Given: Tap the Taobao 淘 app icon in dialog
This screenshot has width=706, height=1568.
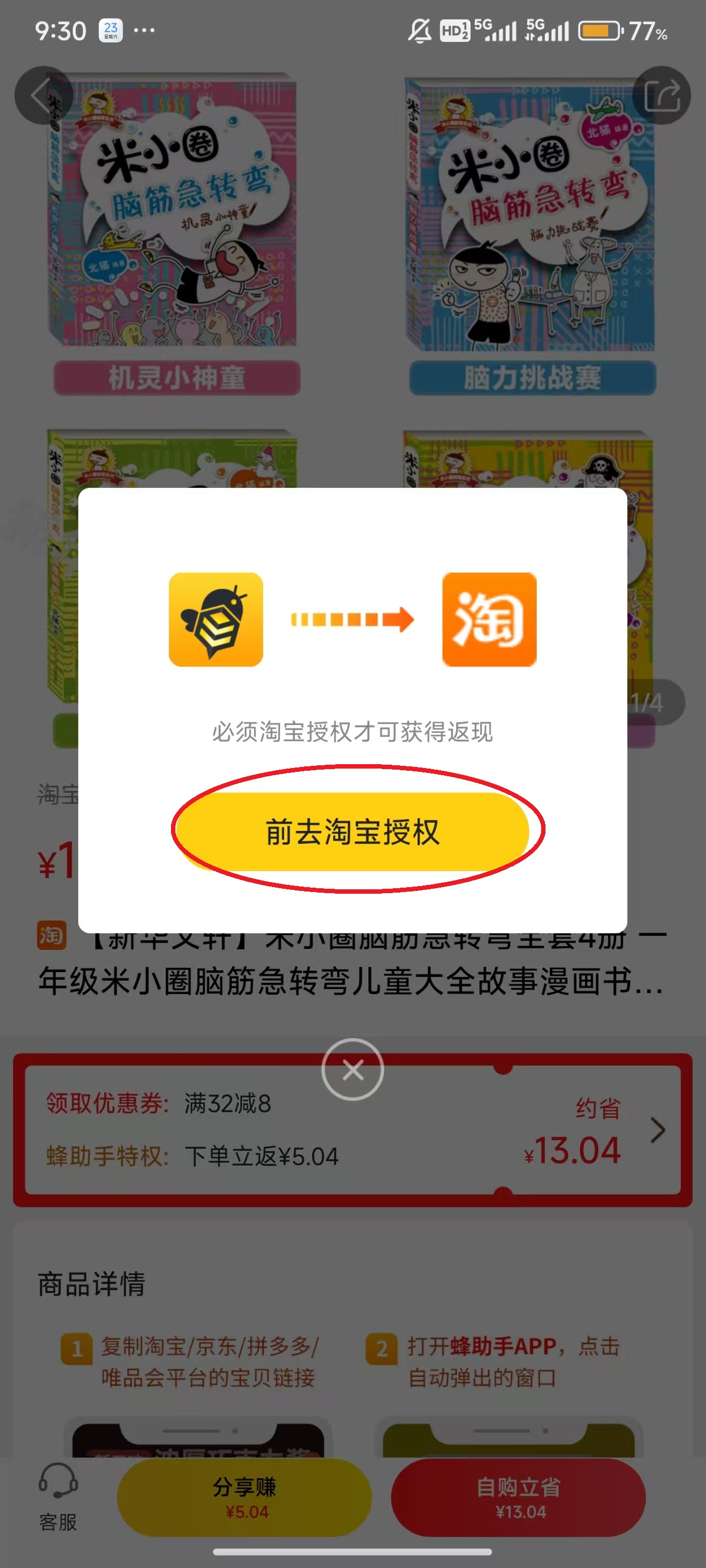Looking at the screenshot, I should click(489, 620).
